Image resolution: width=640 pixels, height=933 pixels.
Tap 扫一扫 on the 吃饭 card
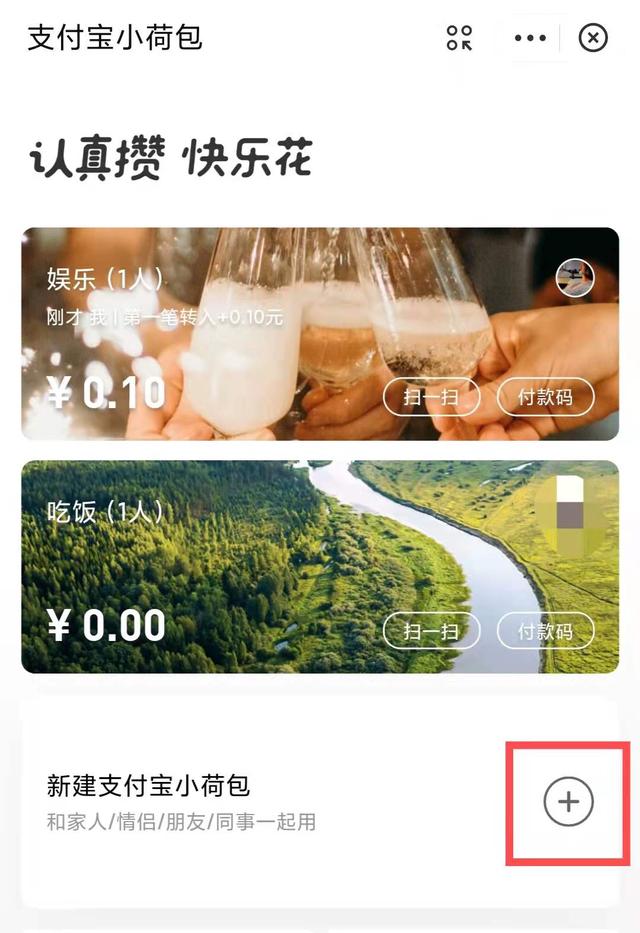click(x=431, y=631)
